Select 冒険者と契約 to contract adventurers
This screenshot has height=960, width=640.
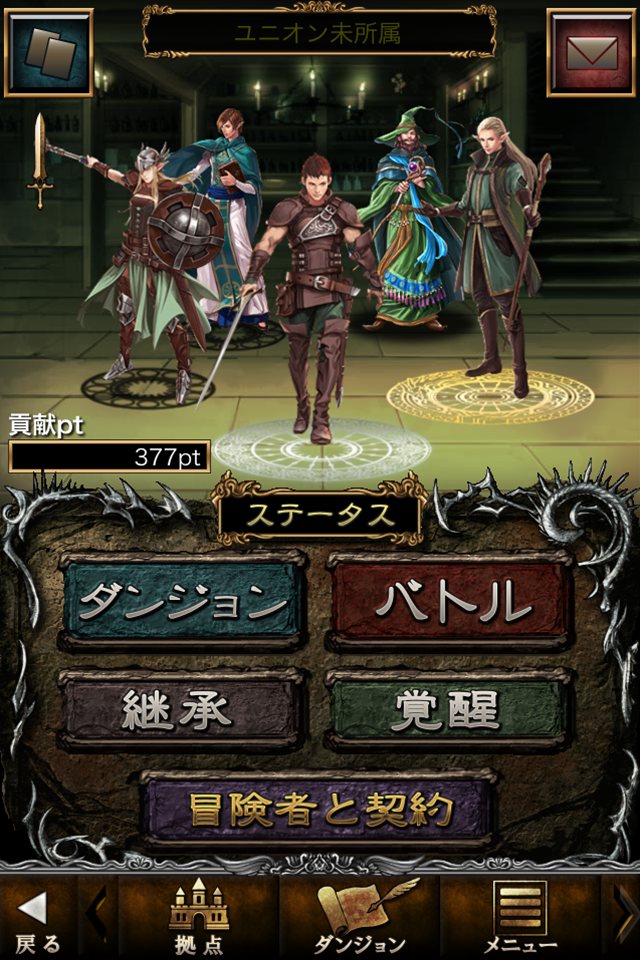[x=318, y=808]
